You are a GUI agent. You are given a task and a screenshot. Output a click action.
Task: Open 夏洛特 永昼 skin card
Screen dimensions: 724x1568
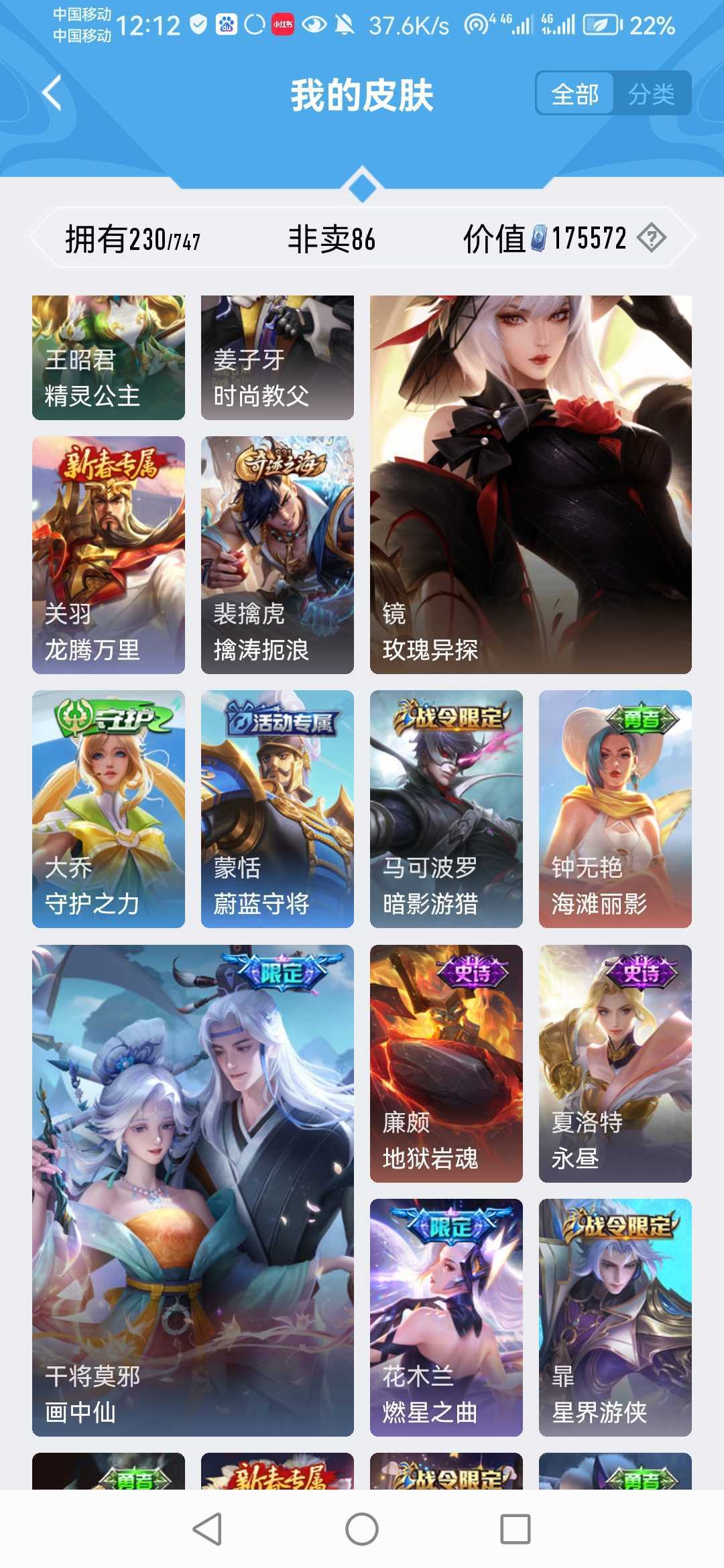pos(615,1063)
